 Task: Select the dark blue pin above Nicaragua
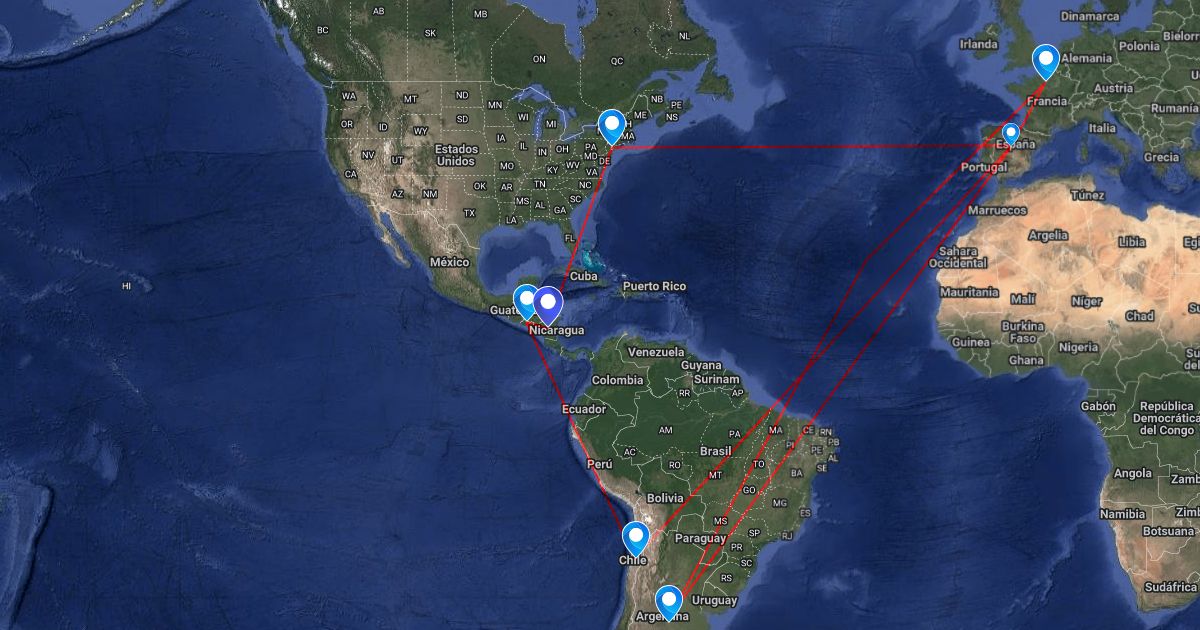point(548,302)
